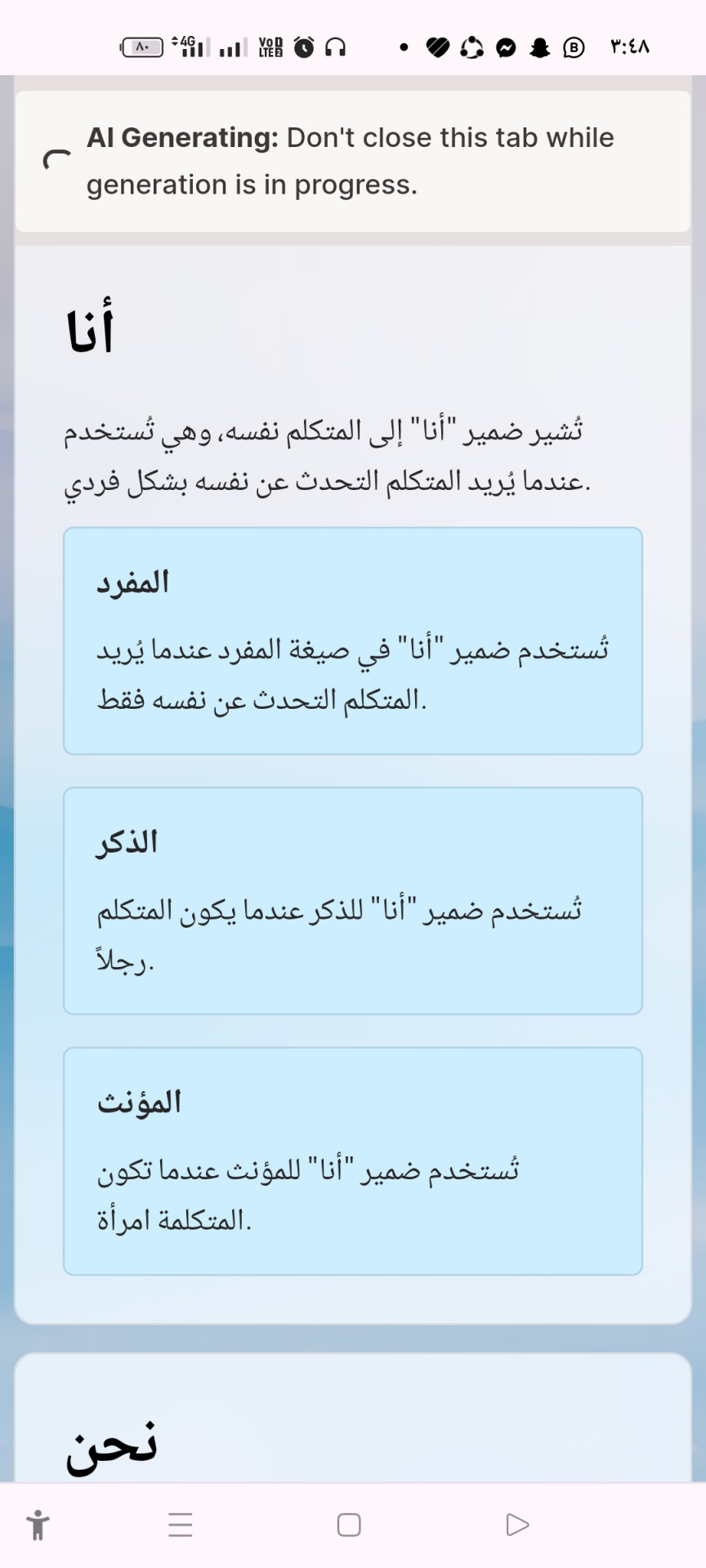The height and width of the screenshot is (1568, 706).
Task: Open recent apps from the navigation bar
Action: coord(181,1525)
